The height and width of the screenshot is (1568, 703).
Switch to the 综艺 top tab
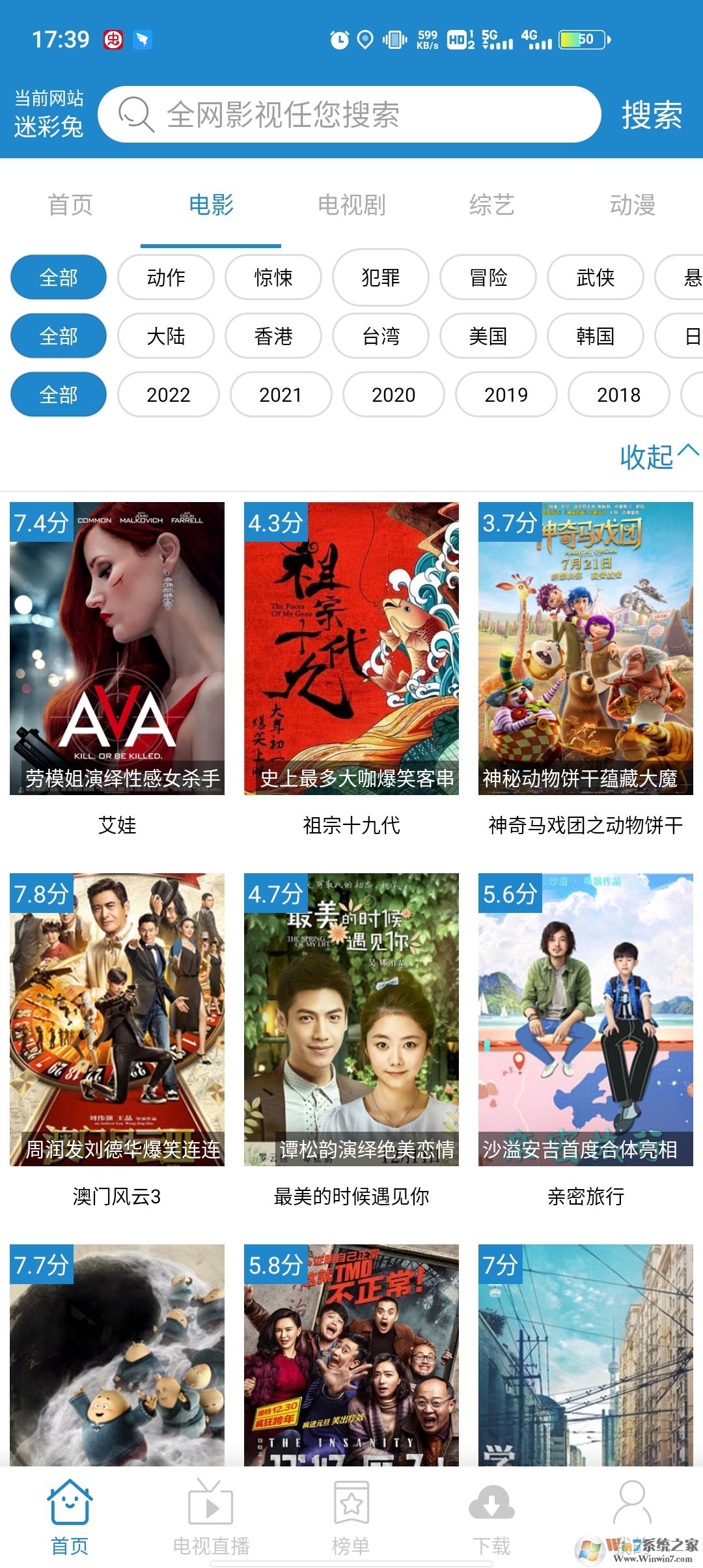coord(492,205)
